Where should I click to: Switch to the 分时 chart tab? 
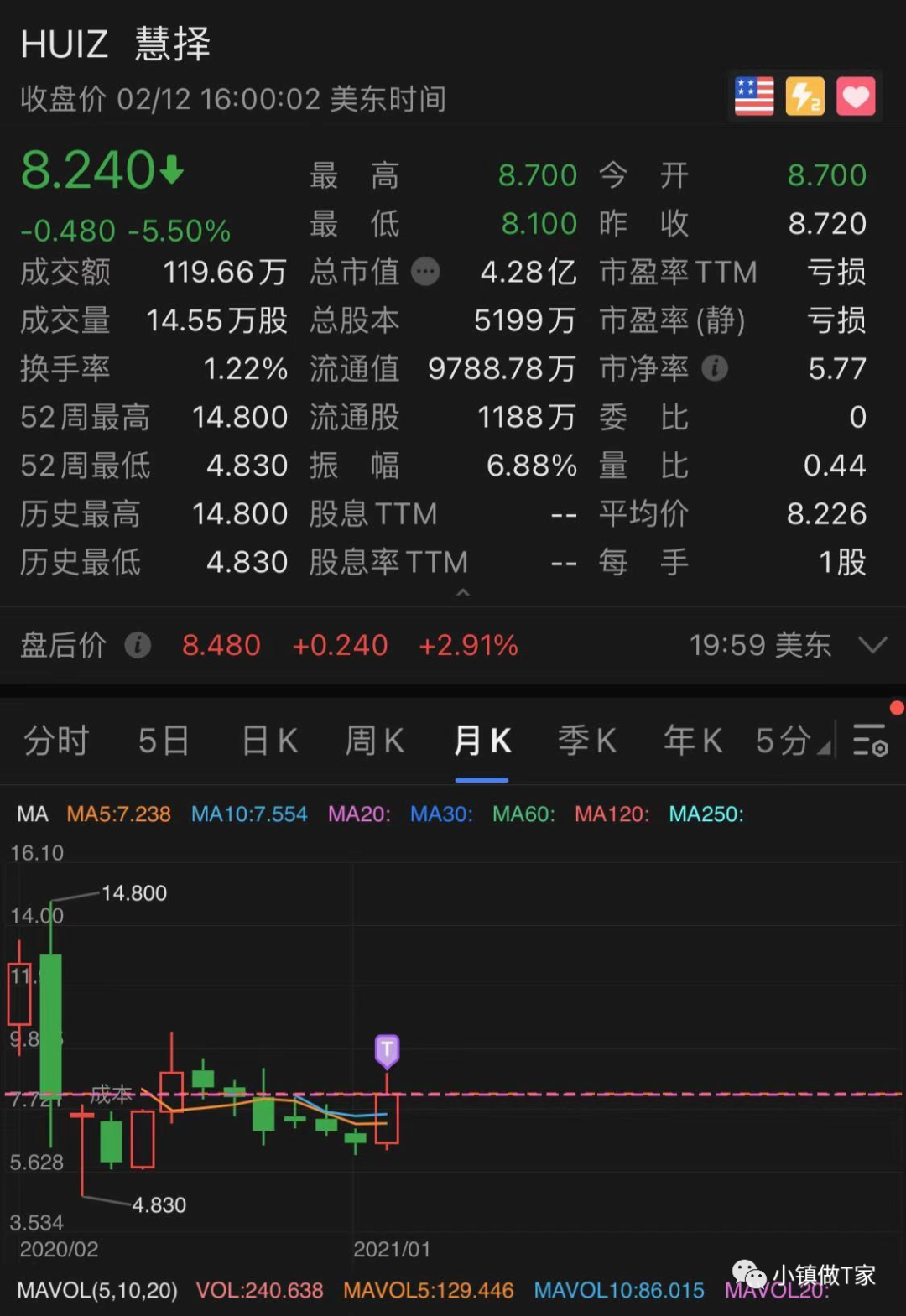click(x=56, y=741)
